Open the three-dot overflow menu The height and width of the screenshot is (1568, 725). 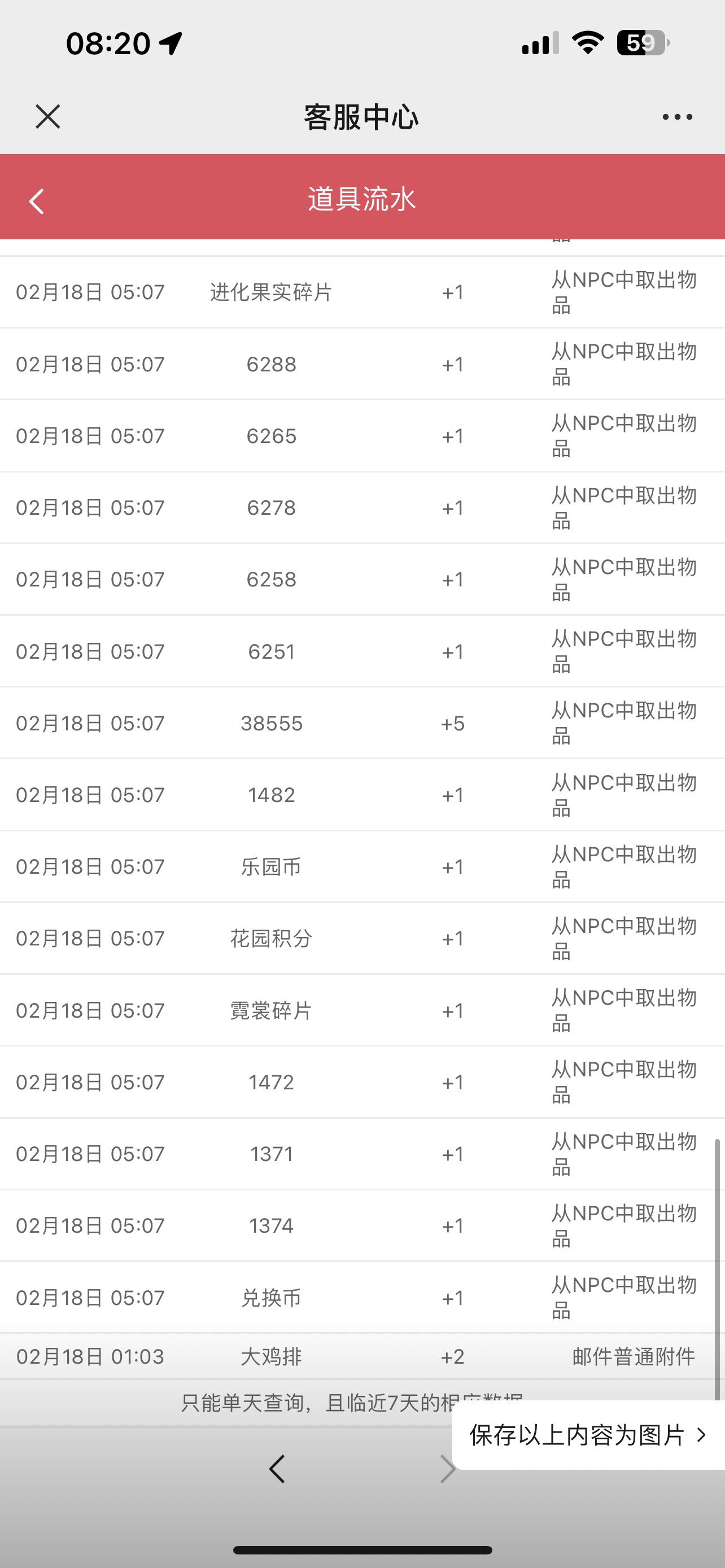(677, 117)
